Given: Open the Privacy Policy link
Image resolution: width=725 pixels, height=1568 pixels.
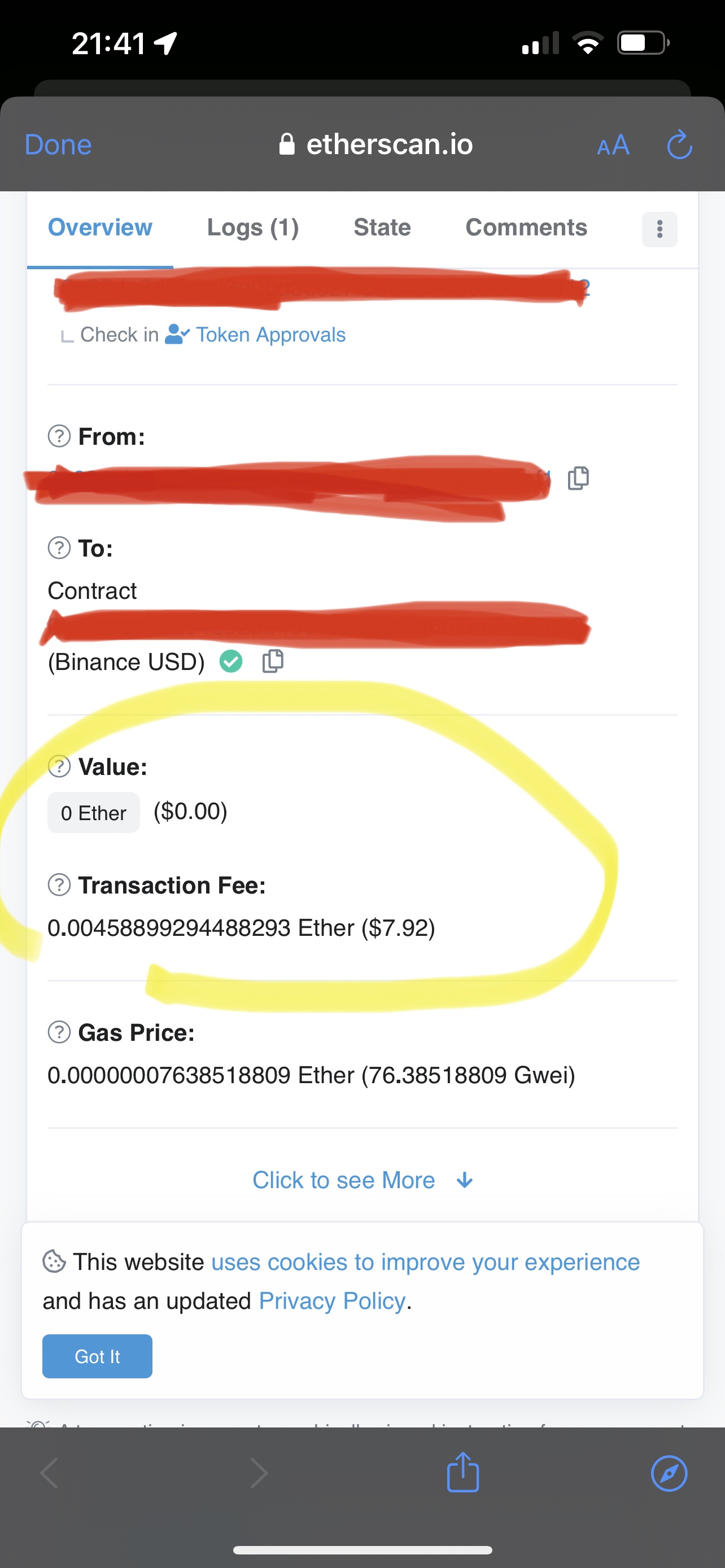Looking at the screenshot, I should click(x=332, y=1301).
